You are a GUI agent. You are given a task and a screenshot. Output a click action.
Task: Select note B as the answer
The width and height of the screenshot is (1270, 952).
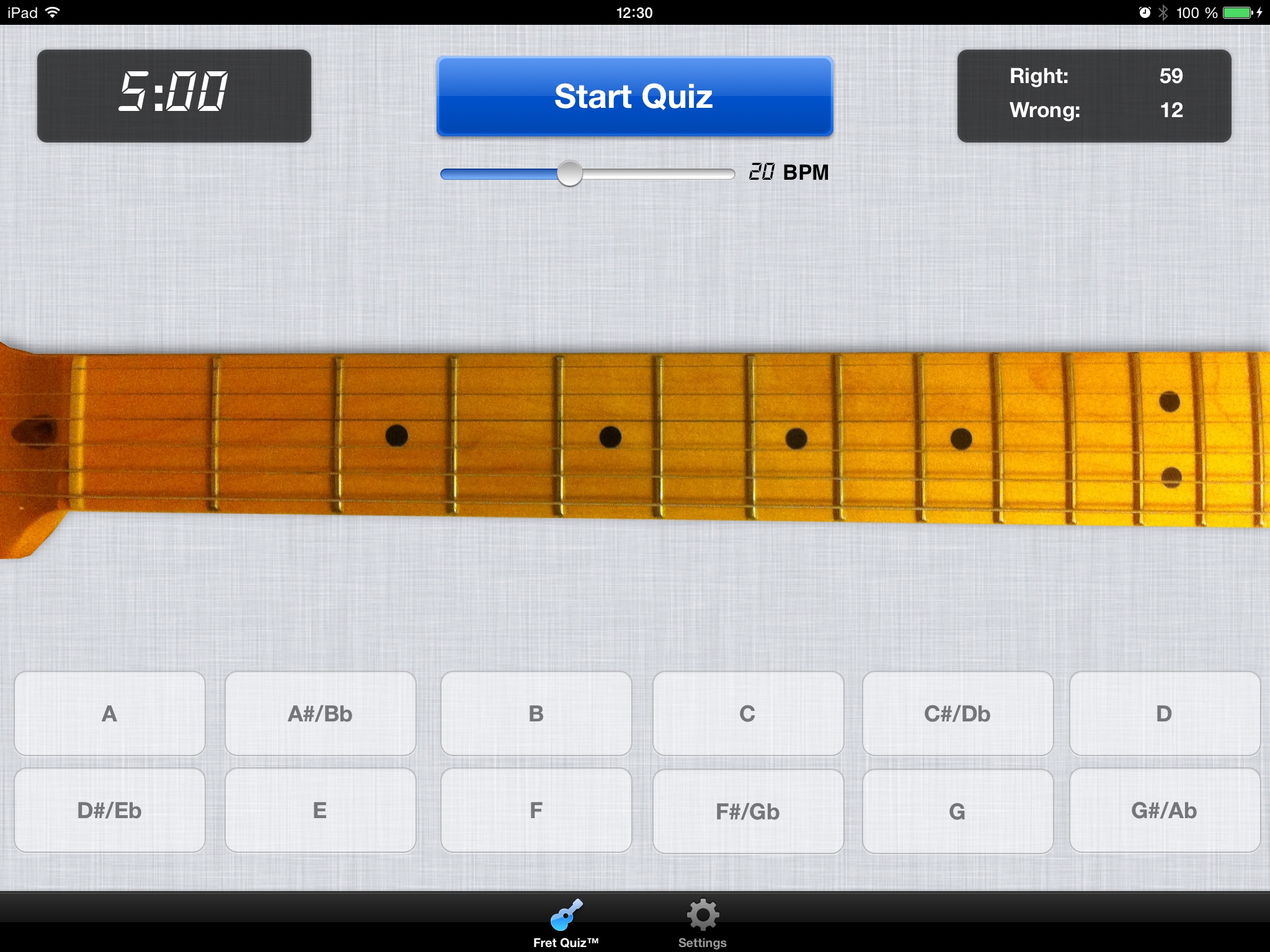(x=536, y=713)
